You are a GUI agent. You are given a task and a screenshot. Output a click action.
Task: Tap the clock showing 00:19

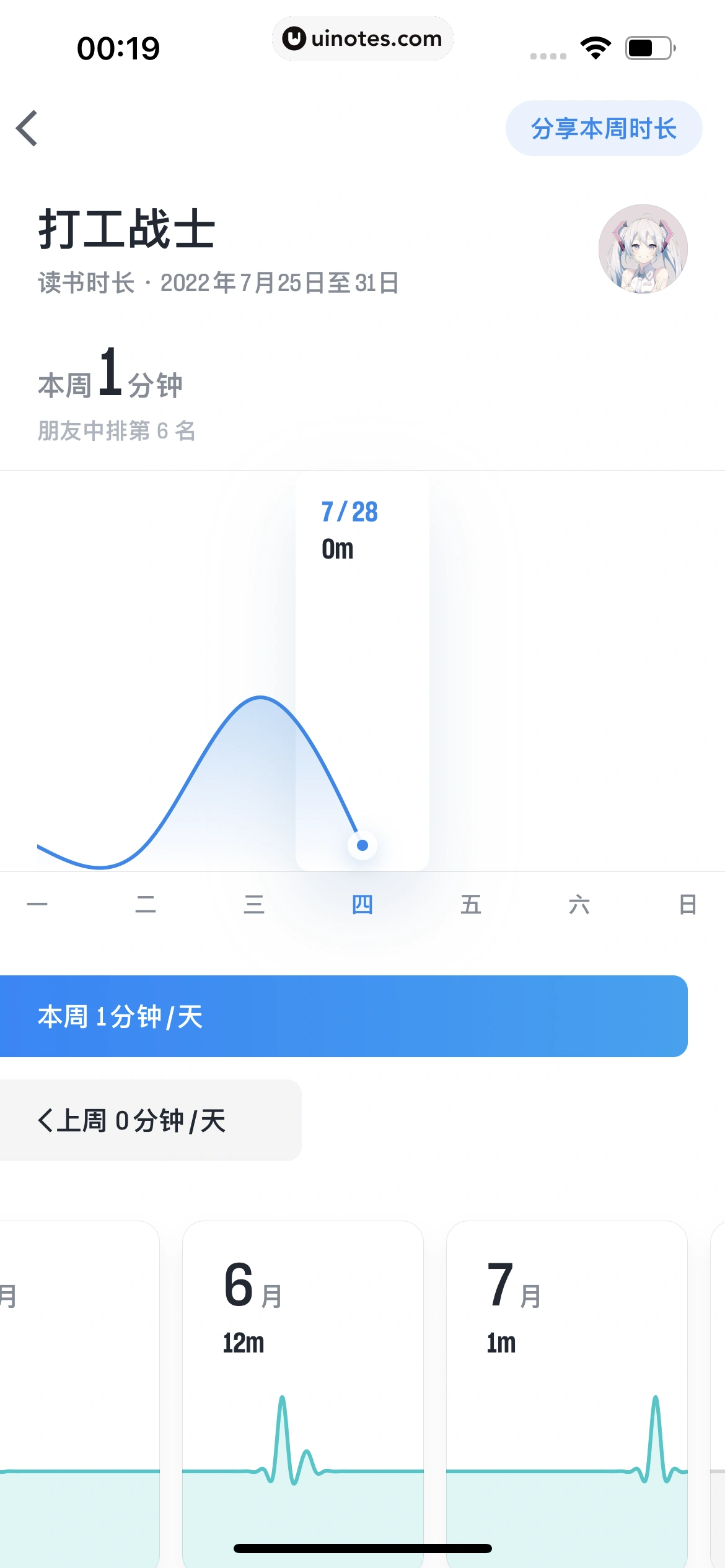coord(119,46)
